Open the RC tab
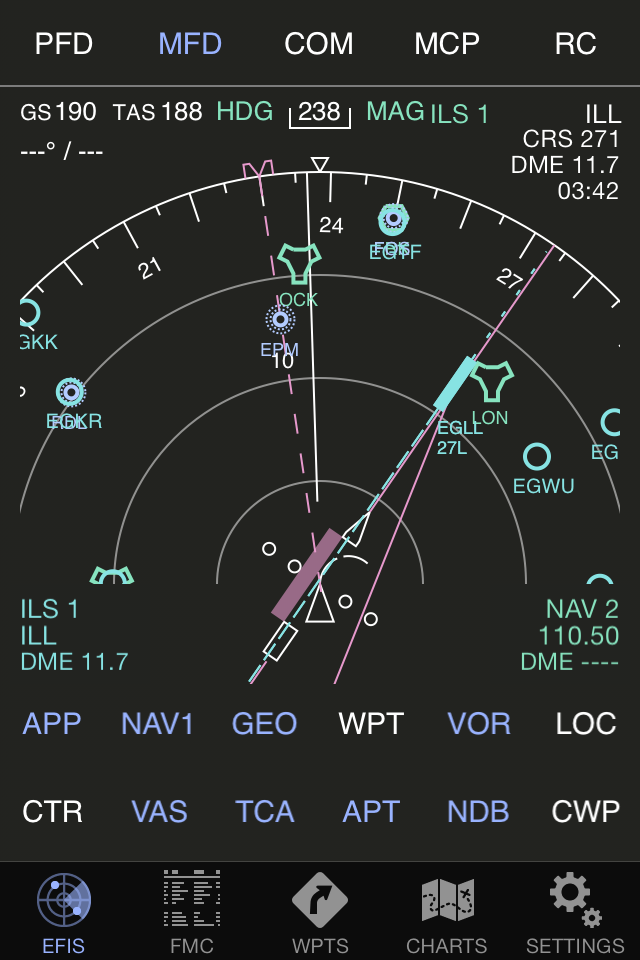The width and height of the screenshot is (640, 960). tap(575, 44)
